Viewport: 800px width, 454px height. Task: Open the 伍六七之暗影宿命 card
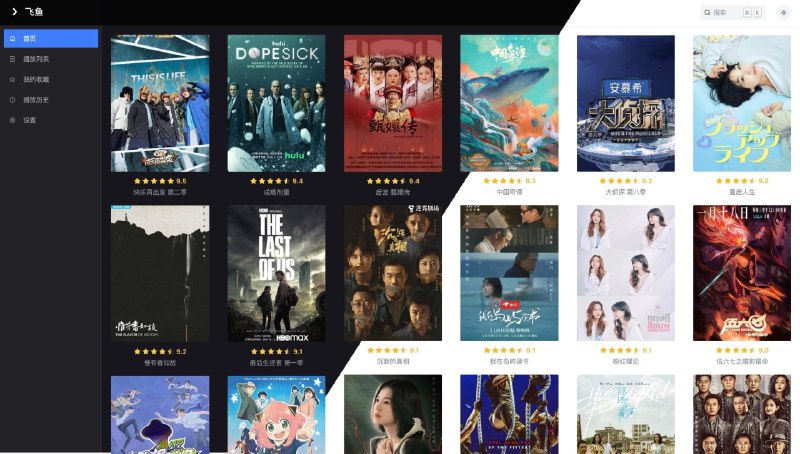click(742, 273)
